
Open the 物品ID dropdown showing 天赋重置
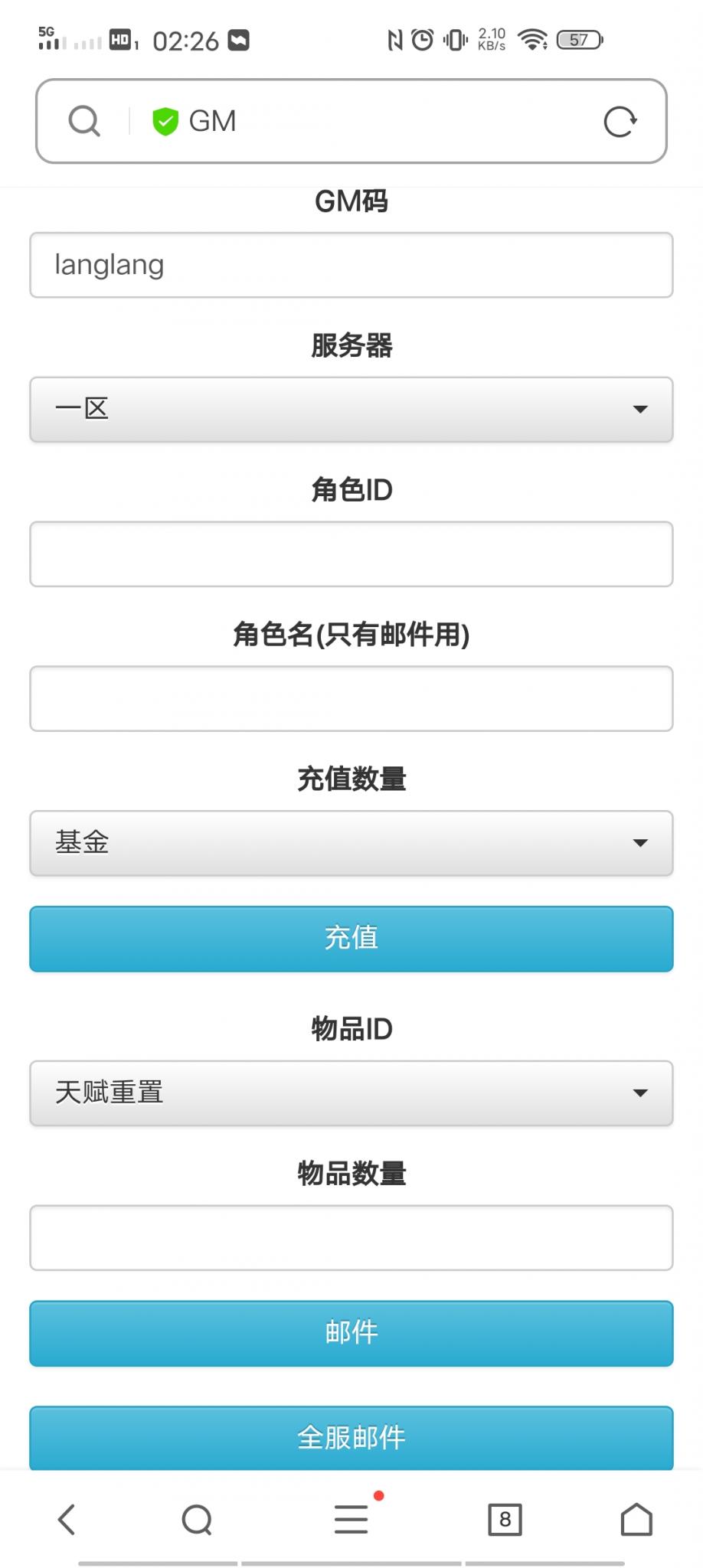point(351,1093)
